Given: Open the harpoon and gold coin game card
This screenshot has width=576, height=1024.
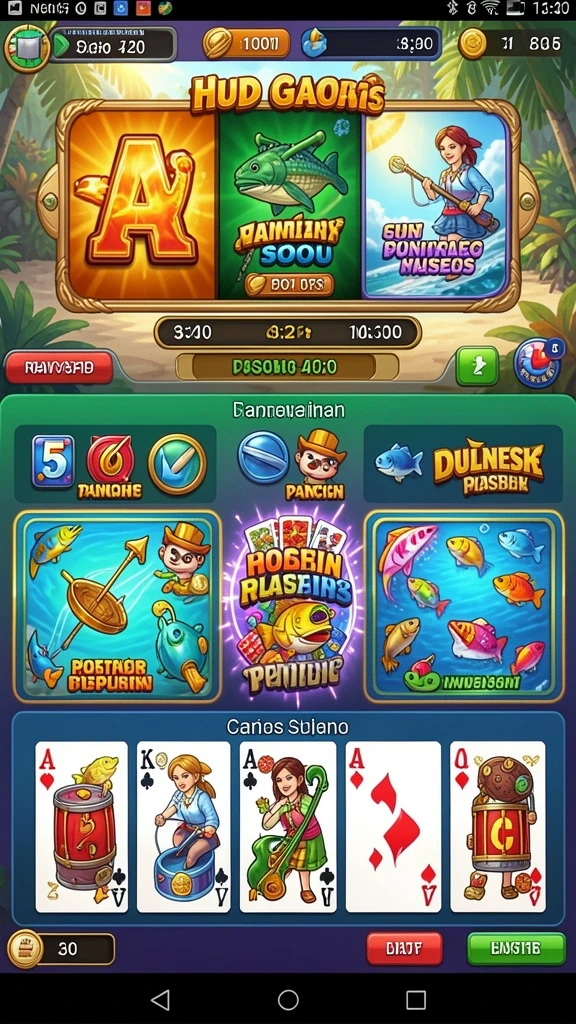Looking at the screenshot, I should tap(118, 607).
